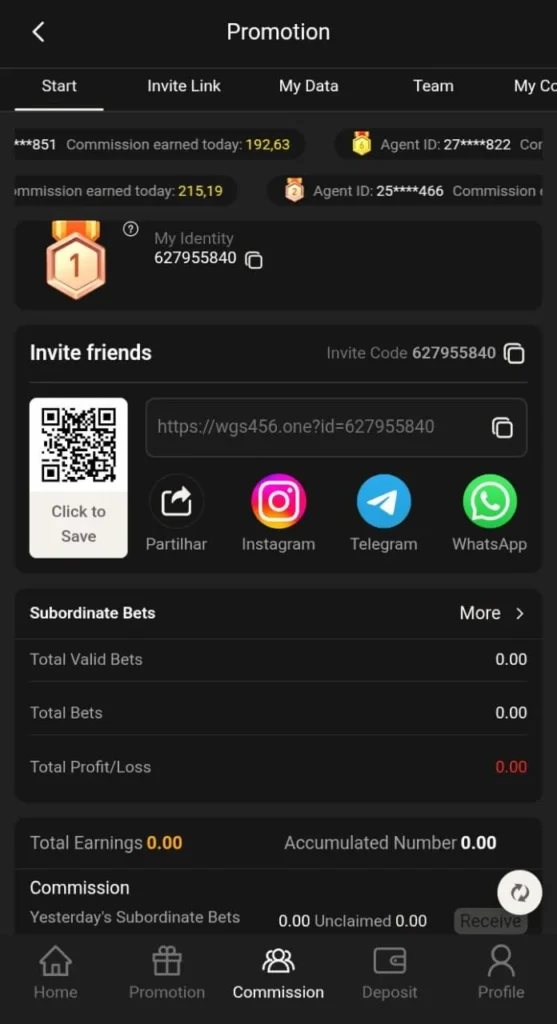Copy the Invite Code
The image size is (557, 1024).
pyautogui.click(x=515, y=353)
